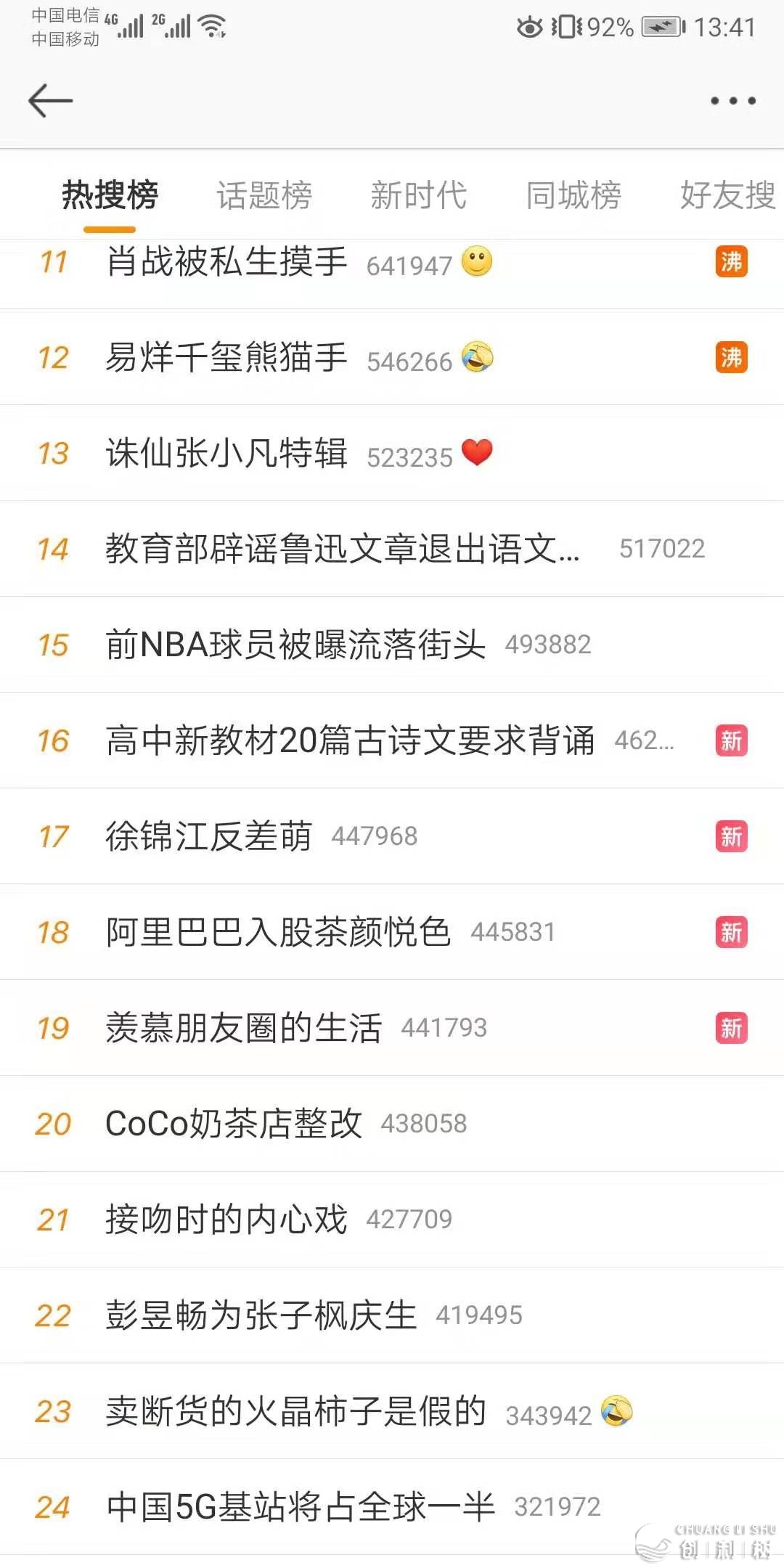Screen dimensions: 784x1568
Task: Open topic 前NBA球员被曝流落街头
Action: 295,645
